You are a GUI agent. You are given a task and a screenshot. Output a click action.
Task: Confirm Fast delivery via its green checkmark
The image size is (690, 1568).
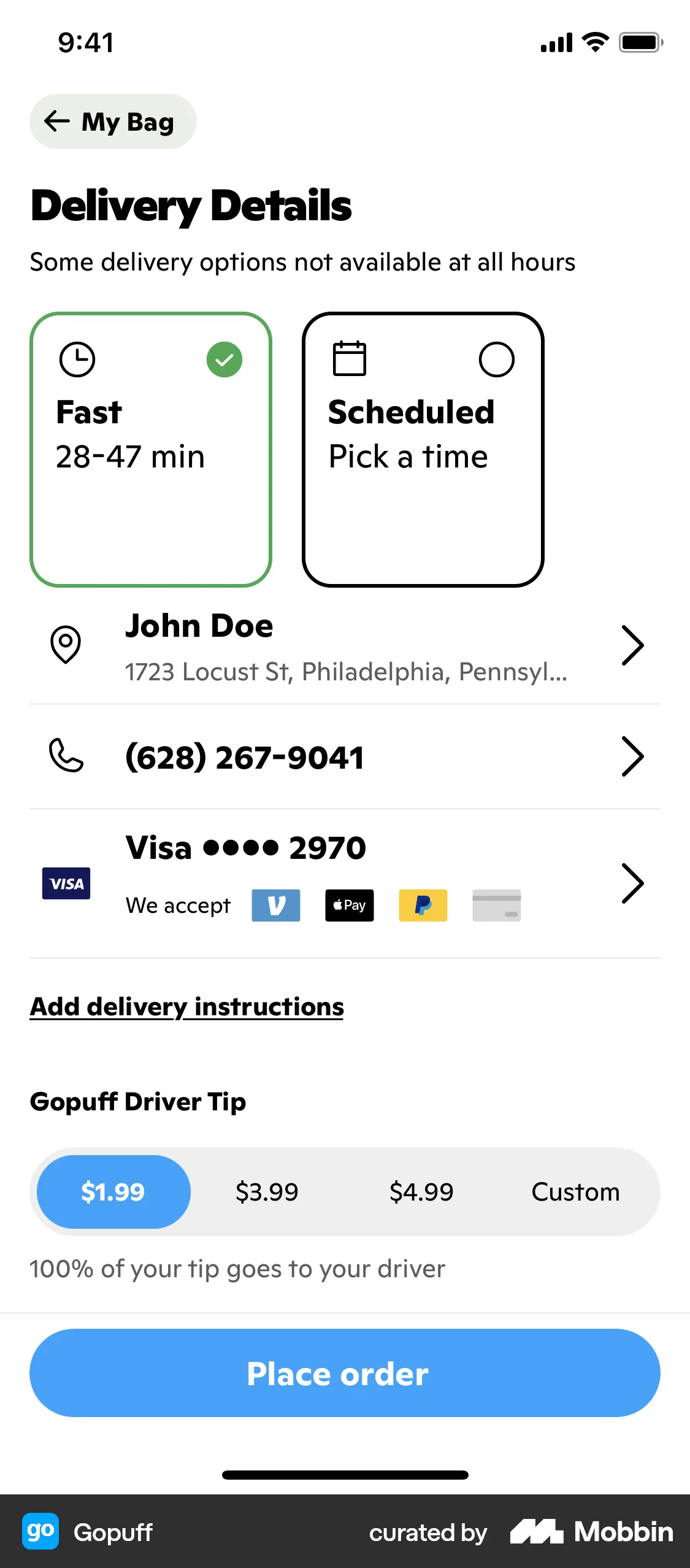pyautogui.click(x=224, y=359)
